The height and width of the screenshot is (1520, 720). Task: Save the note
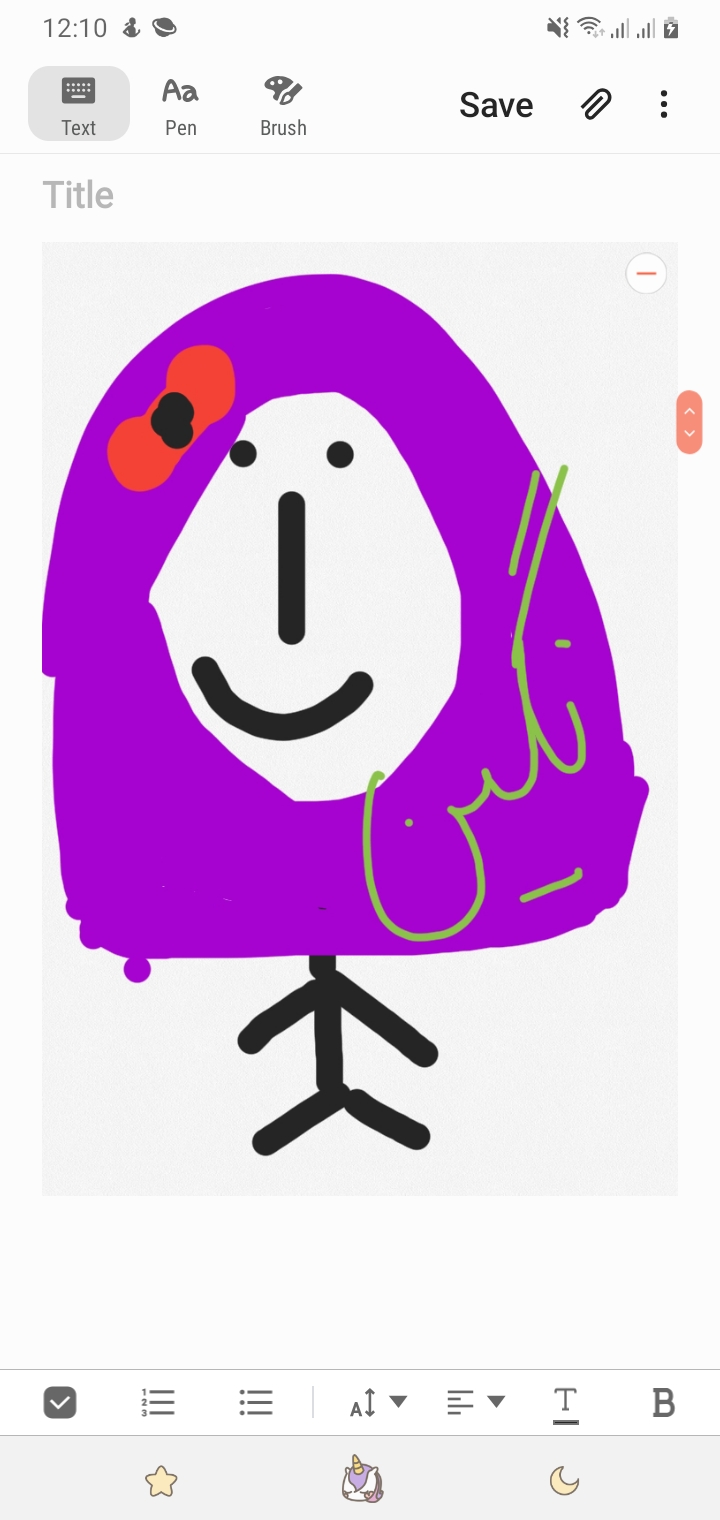tap(496, 105)
